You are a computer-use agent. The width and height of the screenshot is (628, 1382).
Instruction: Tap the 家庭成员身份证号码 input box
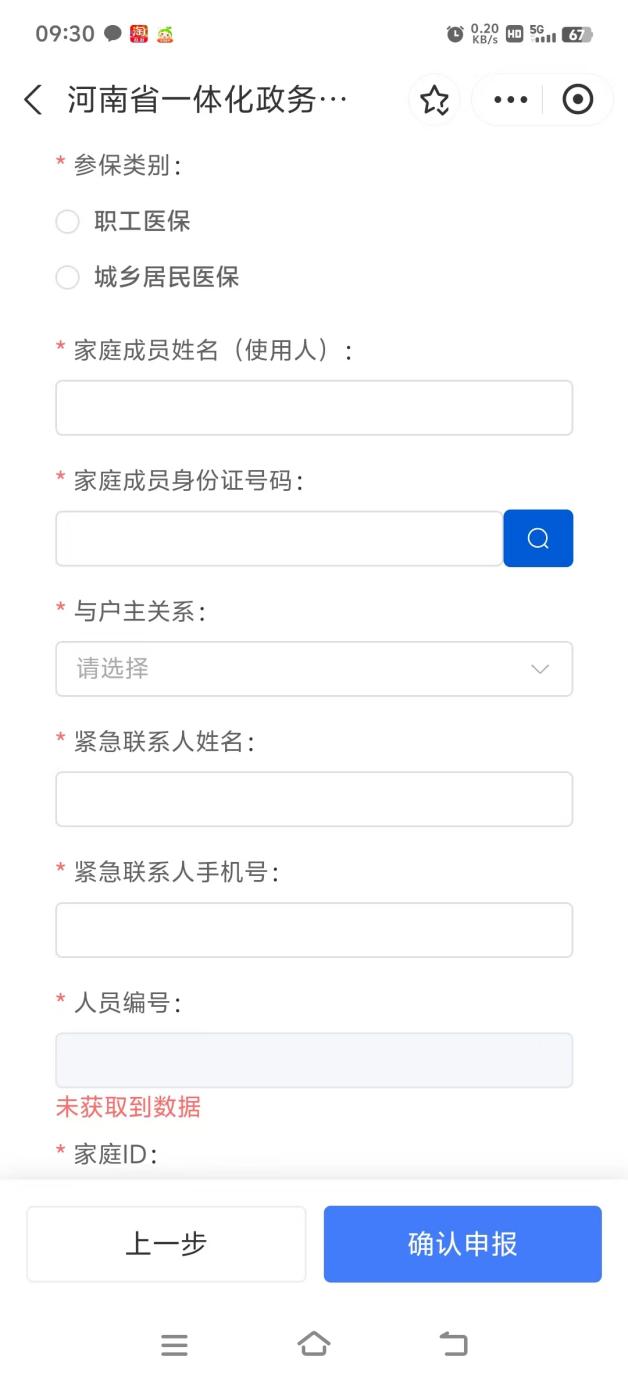[279, 538]
